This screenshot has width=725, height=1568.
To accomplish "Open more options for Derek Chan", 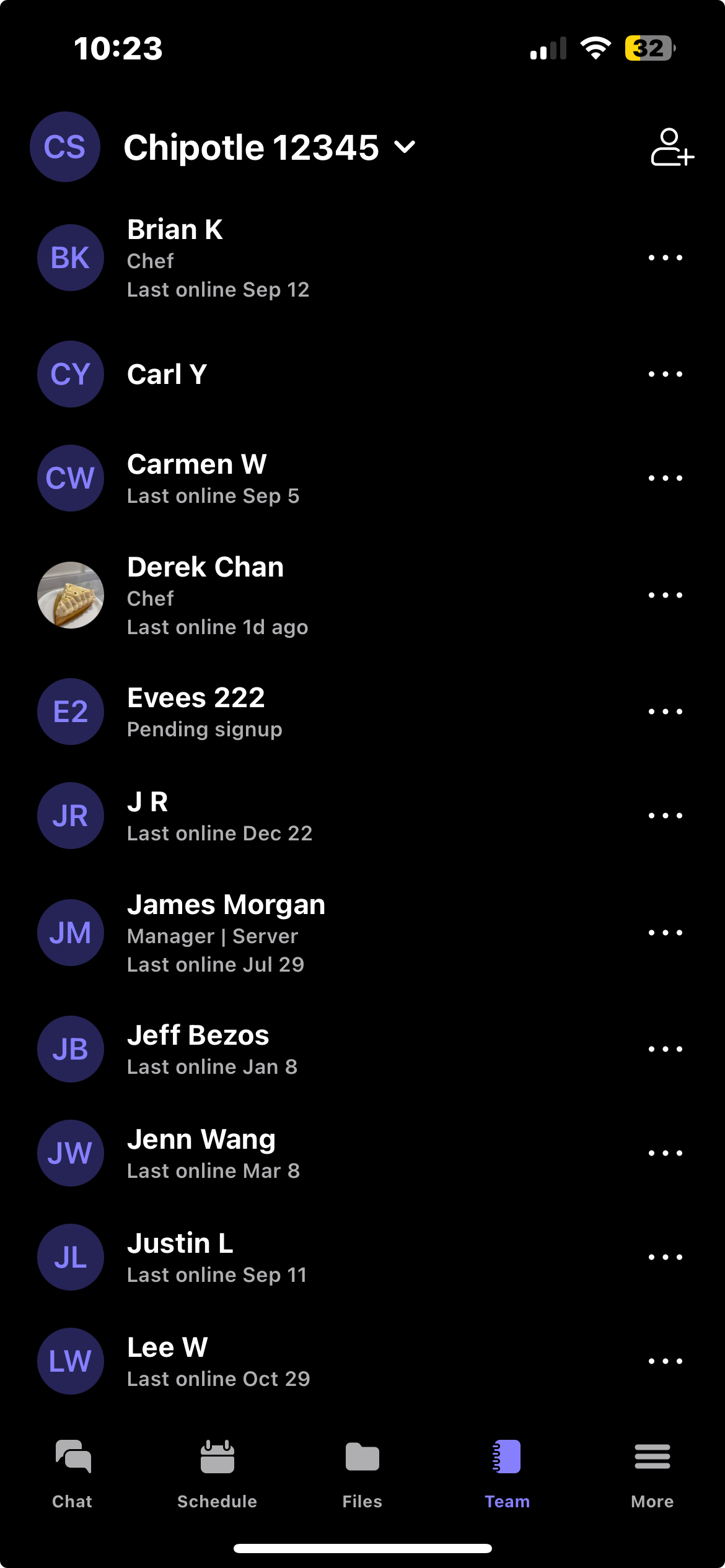I will [665, 595].
